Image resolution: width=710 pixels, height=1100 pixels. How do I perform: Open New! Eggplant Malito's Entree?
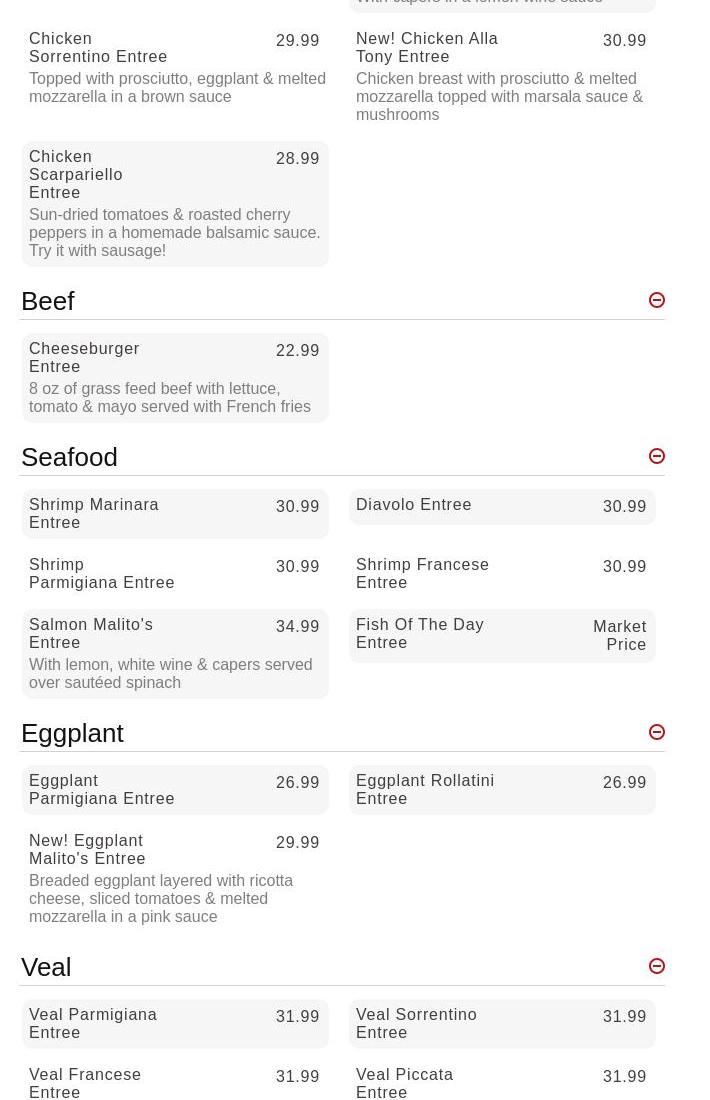[175, 877]
